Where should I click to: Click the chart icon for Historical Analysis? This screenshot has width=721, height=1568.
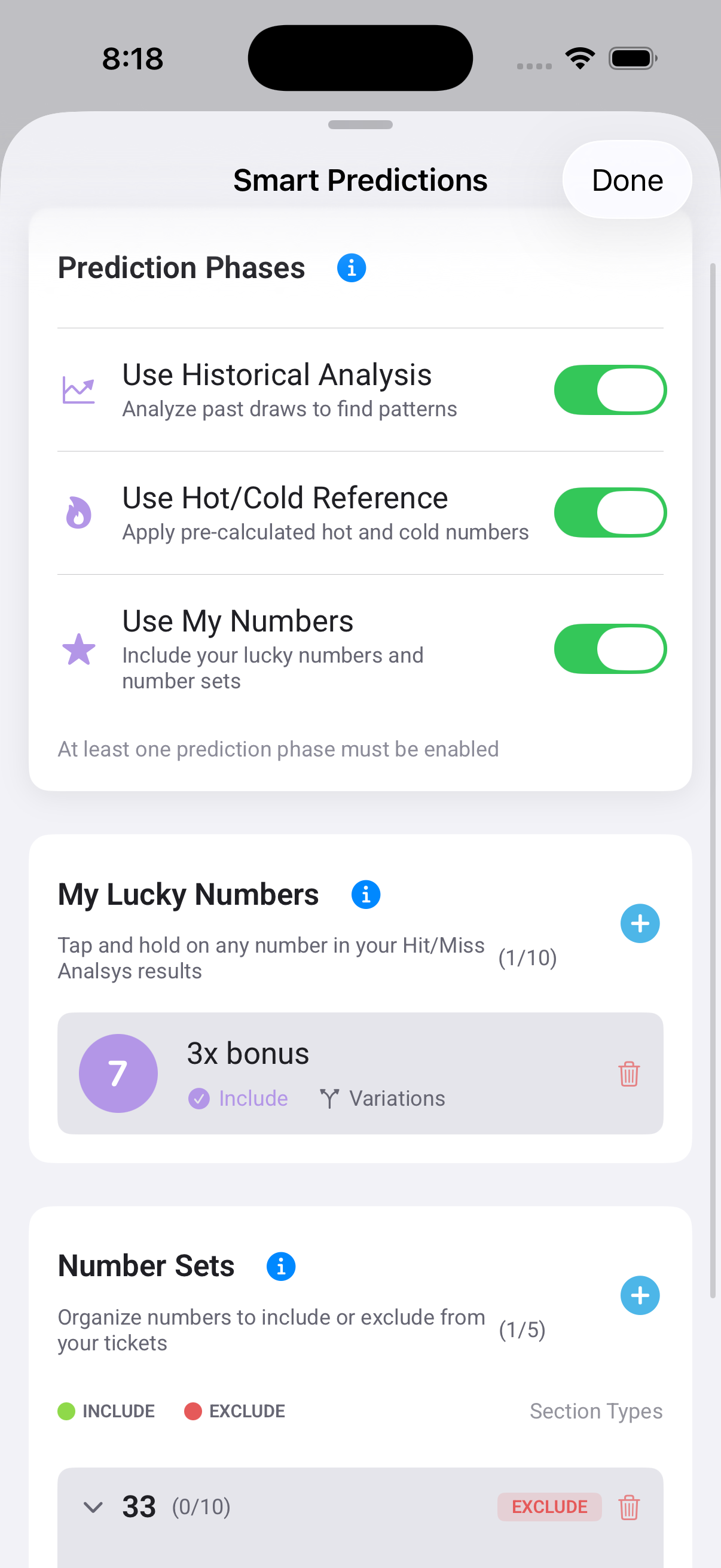click(79, 390)
